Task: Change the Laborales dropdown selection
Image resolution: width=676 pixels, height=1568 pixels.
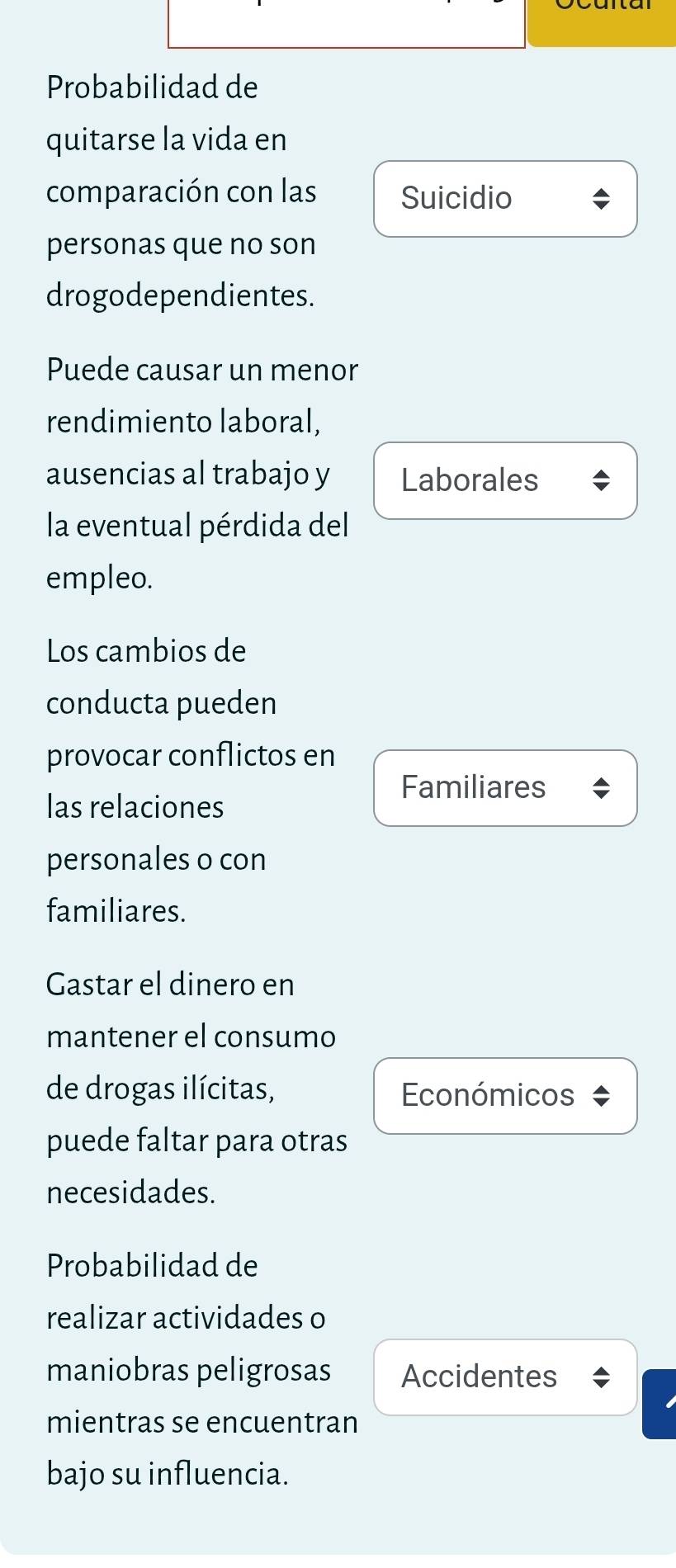Action: click(x=505, y=481)
